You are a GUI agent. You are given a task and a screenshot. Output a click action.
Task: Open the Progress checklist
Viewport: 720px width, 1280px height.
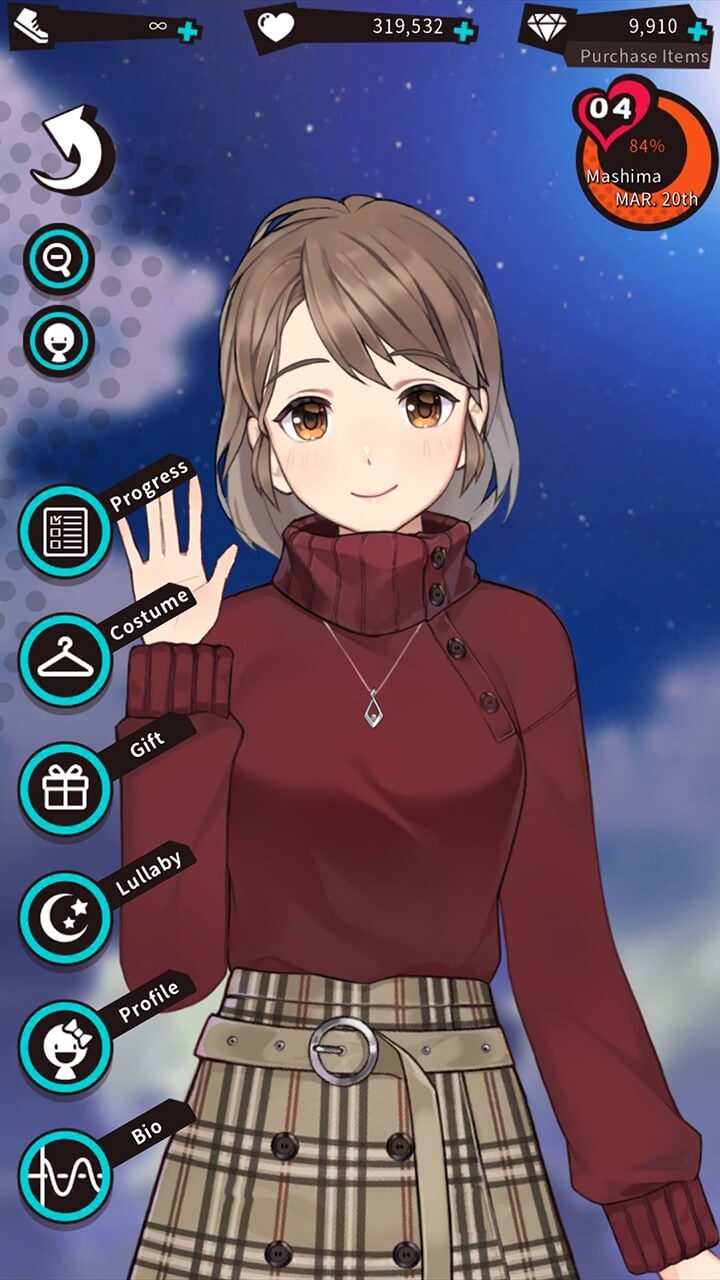coord(65,531)
